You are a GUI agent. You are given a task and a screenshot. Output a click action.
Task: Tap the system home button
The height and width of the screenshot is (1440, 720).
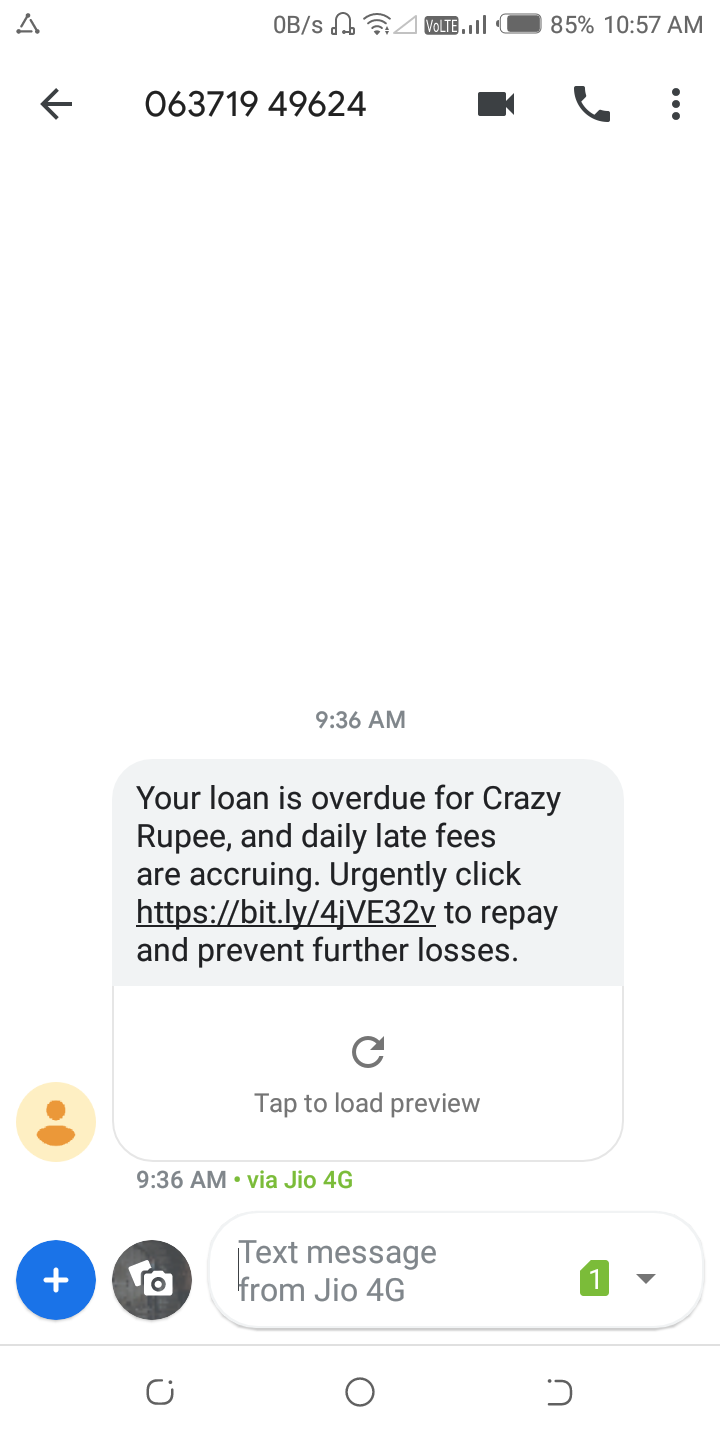point(360,1392)
